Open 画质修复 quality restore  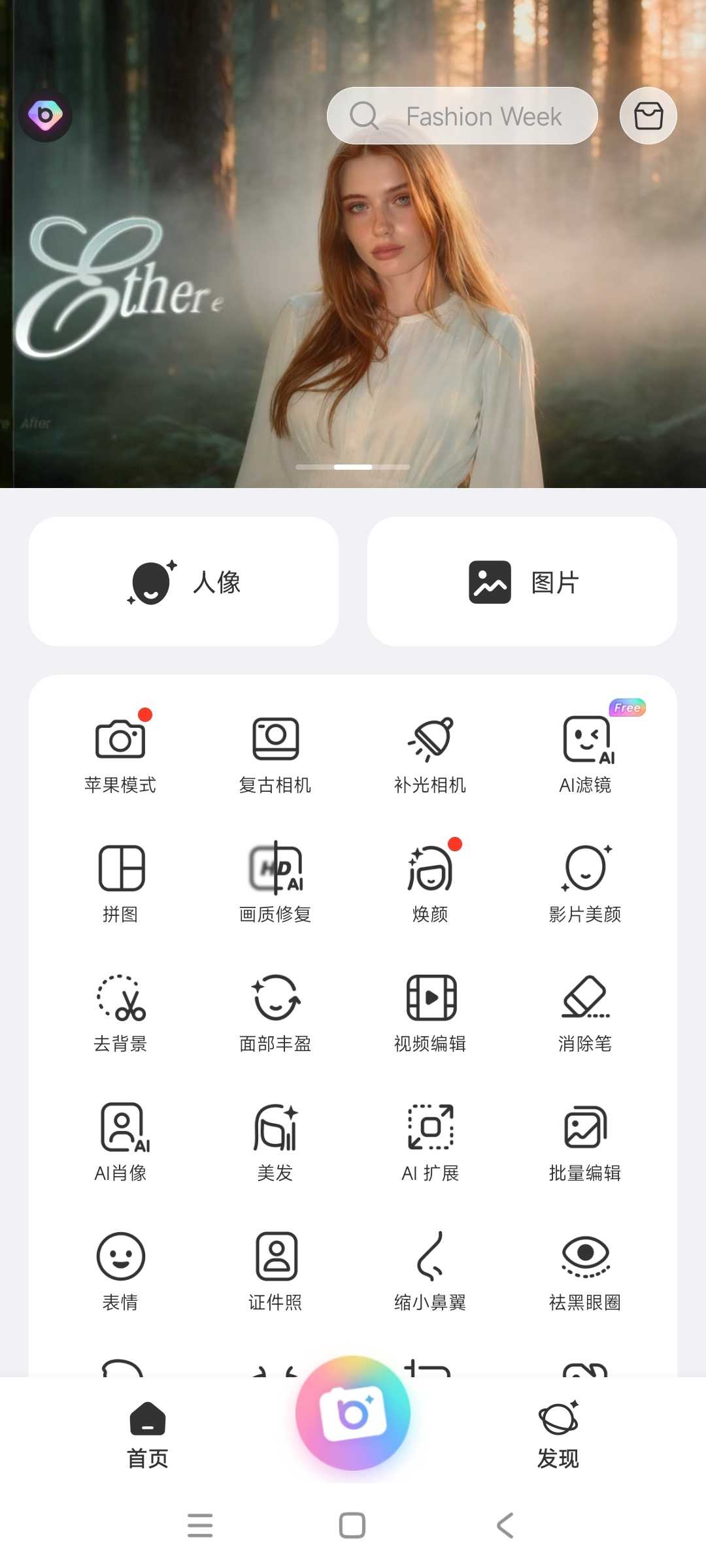tap(275, 881)
